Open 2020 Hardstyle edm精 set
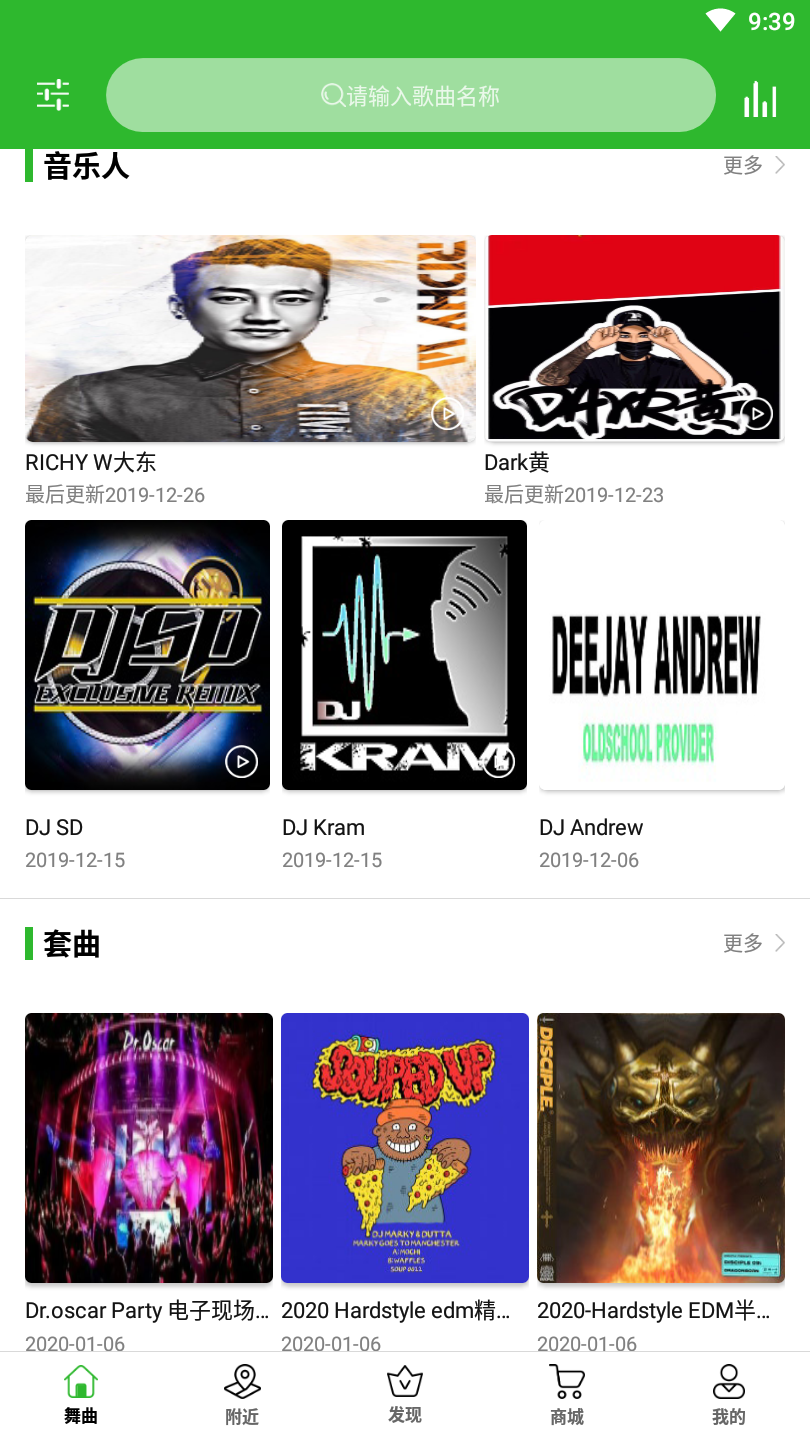The height and width of the screenshot is (1440, 810). pos(404,1148)
